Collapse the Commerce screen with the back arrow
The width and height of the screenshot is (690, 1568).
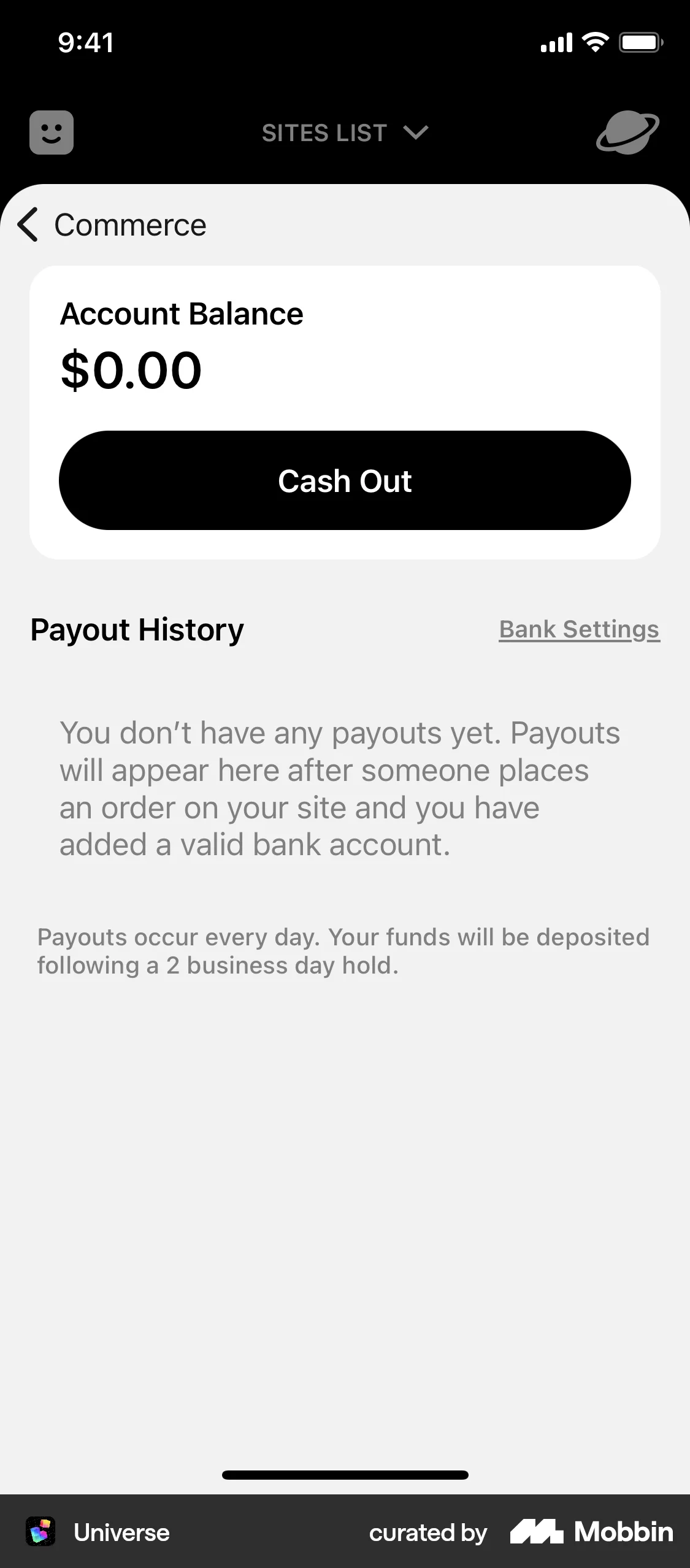tap(27, 225)
